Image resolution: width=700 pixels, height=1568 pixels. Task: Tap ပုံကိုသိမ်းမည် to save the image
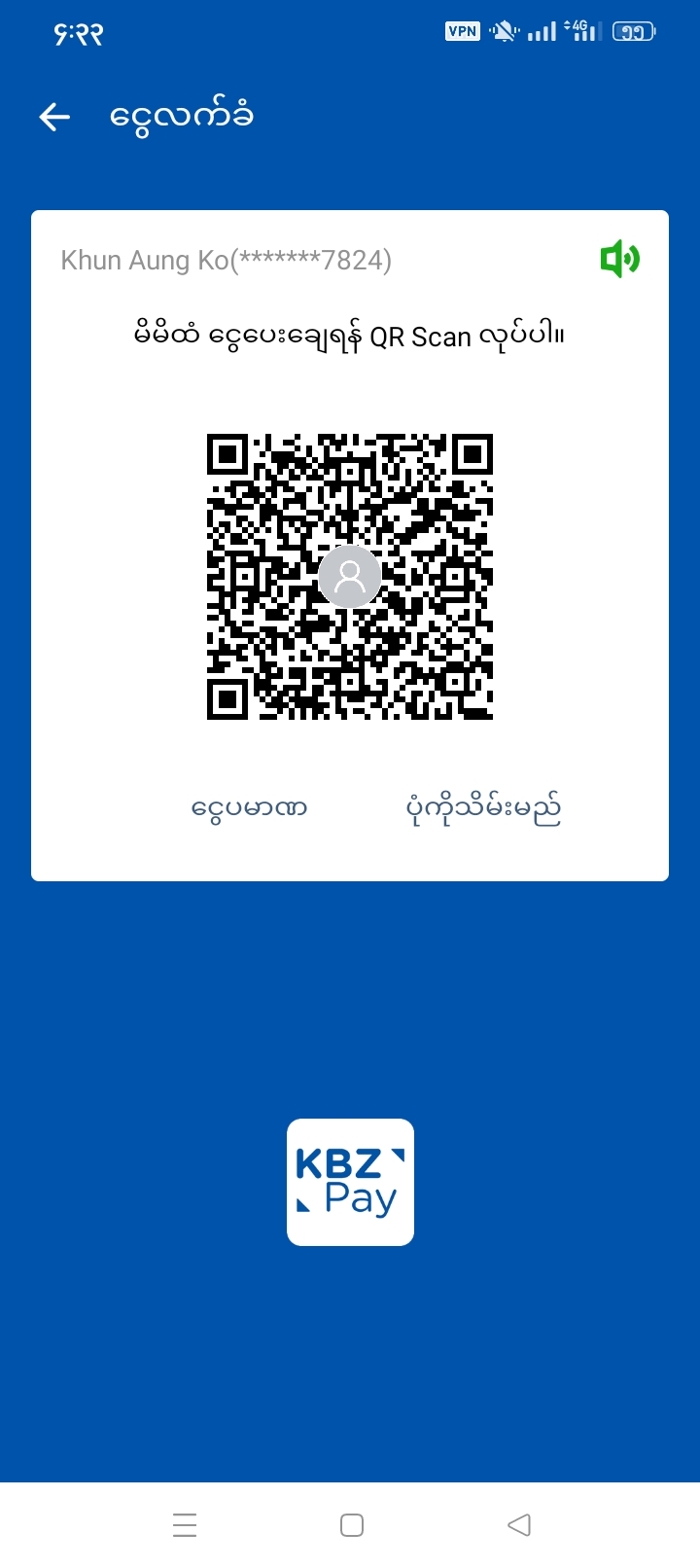pyautogui.click(x=483, y=808)
